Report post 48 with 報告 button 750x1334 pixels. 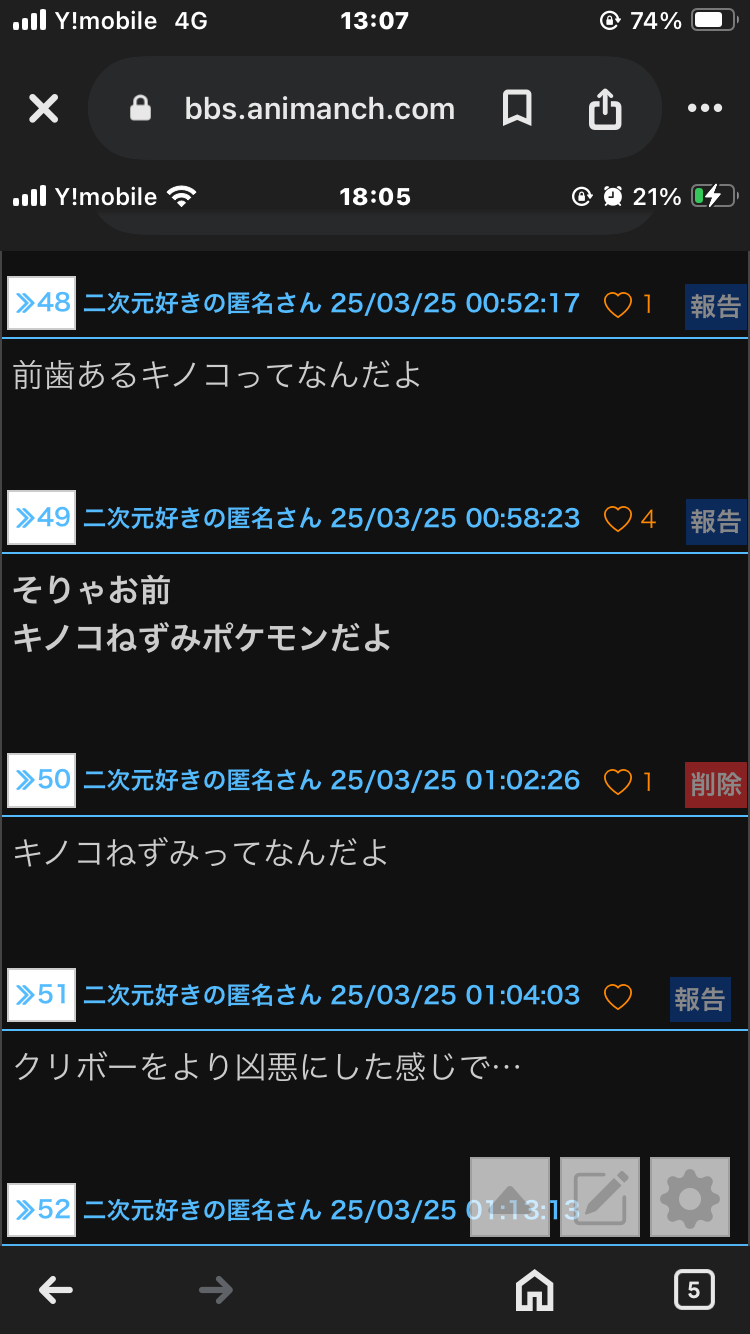(715, 306)
